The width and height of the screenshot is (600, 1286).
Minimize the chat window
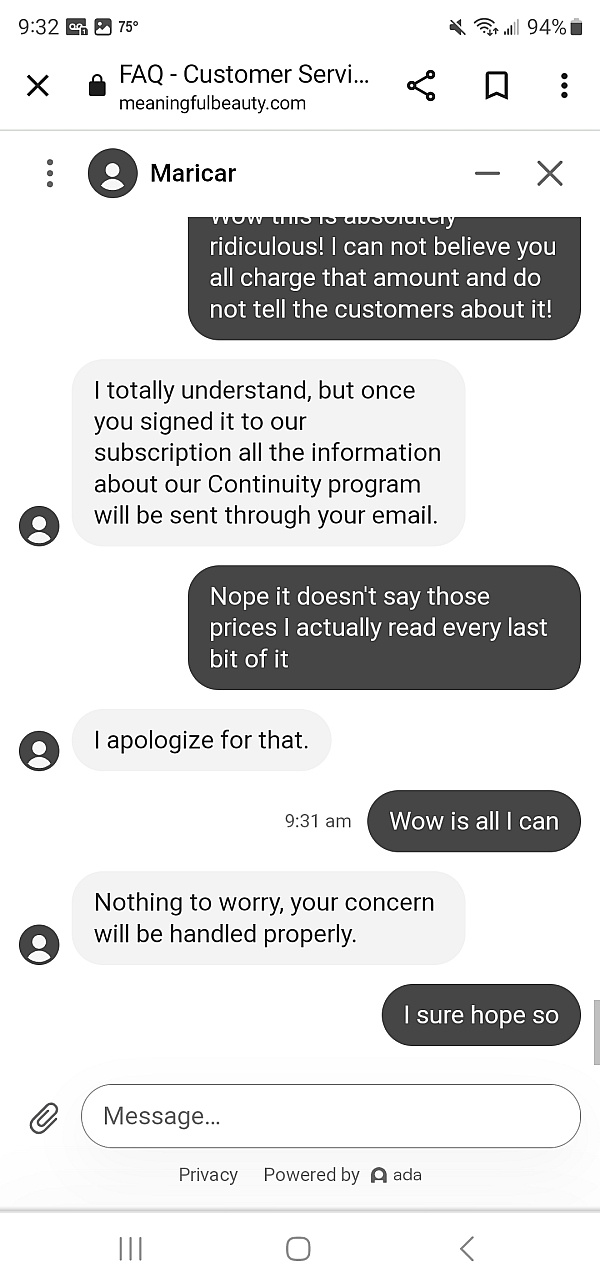487,174
